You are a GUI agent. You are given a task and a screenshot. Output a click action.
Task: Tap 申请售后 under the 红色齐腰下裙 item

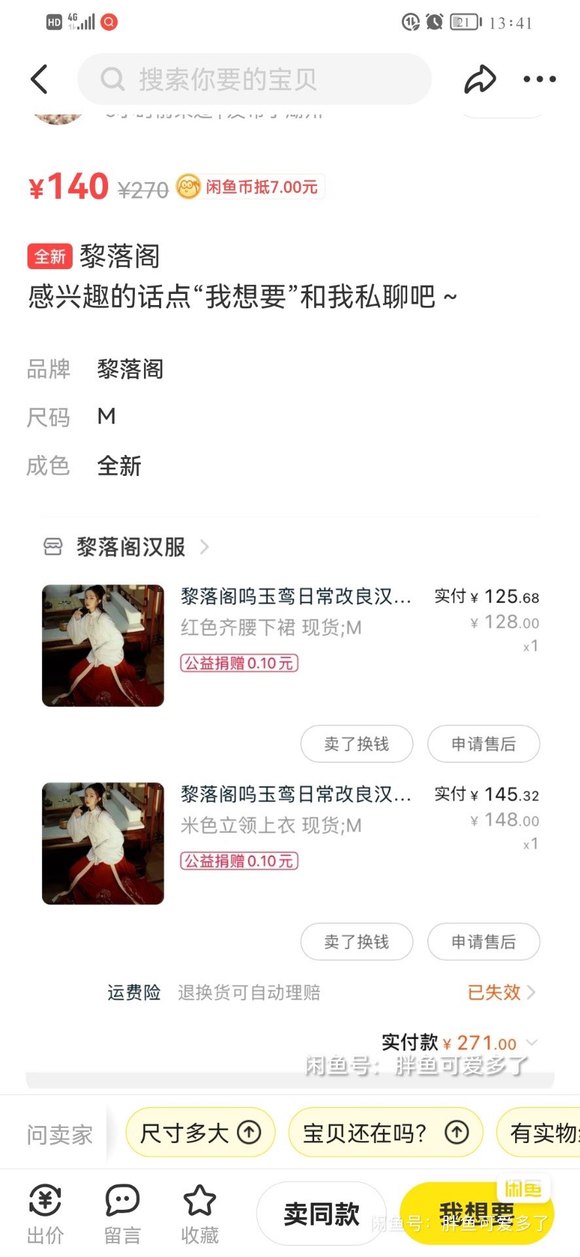coord(484,744)
